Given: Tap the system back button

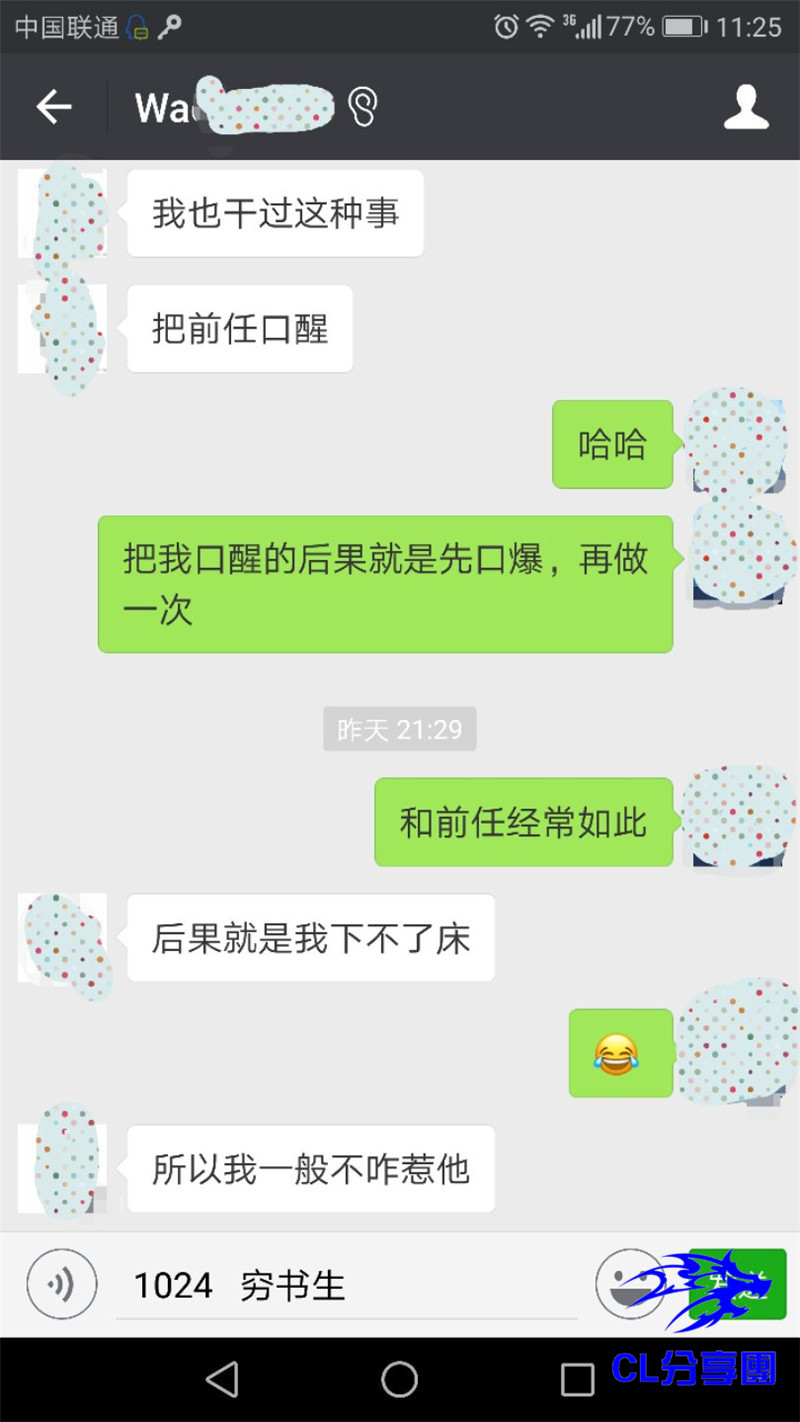Looking at the screenshot, I should click(x=222, y=1380).
